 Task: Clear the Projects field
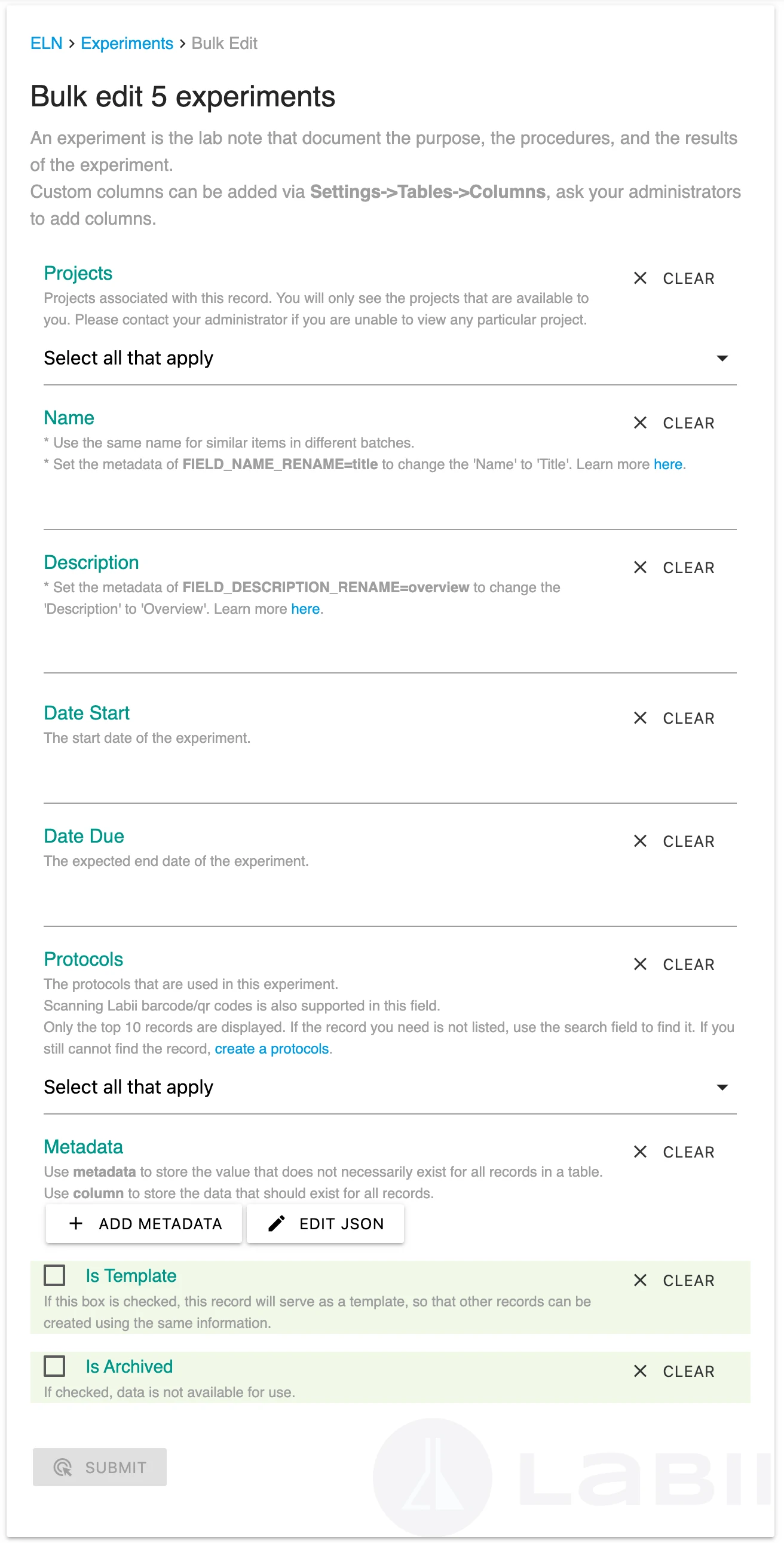[674, 278]
